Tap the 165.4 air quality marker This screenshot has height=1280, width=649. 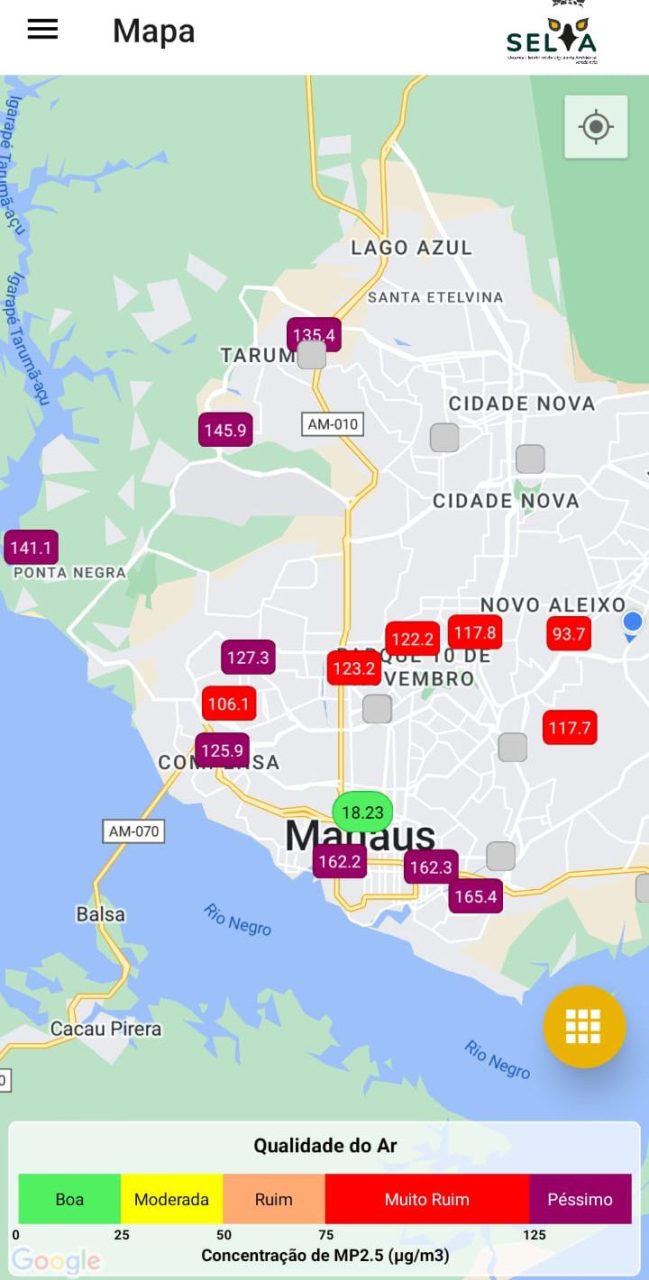pyautogui.click(x=475, y=897)
